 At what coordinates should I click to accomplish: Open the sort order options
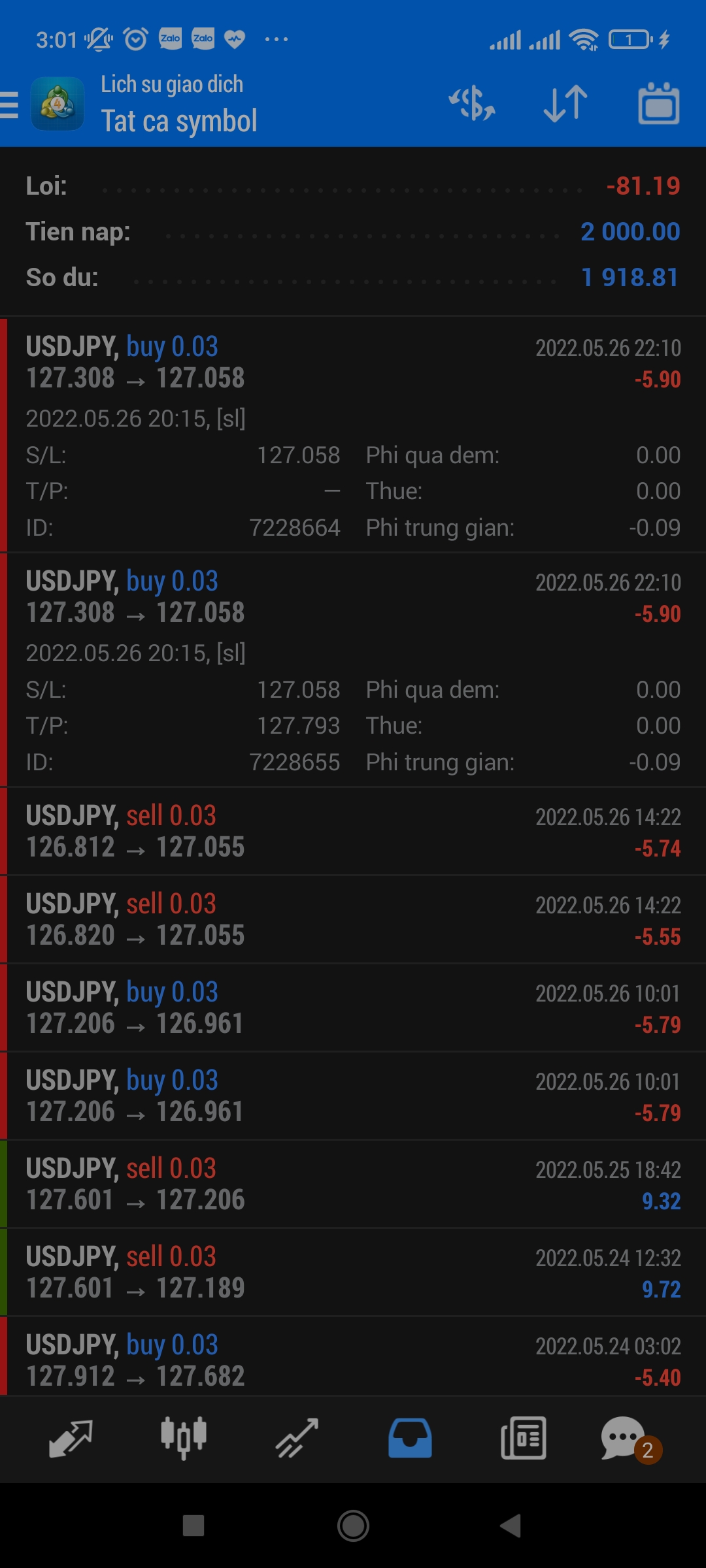(x=565, y=104)
